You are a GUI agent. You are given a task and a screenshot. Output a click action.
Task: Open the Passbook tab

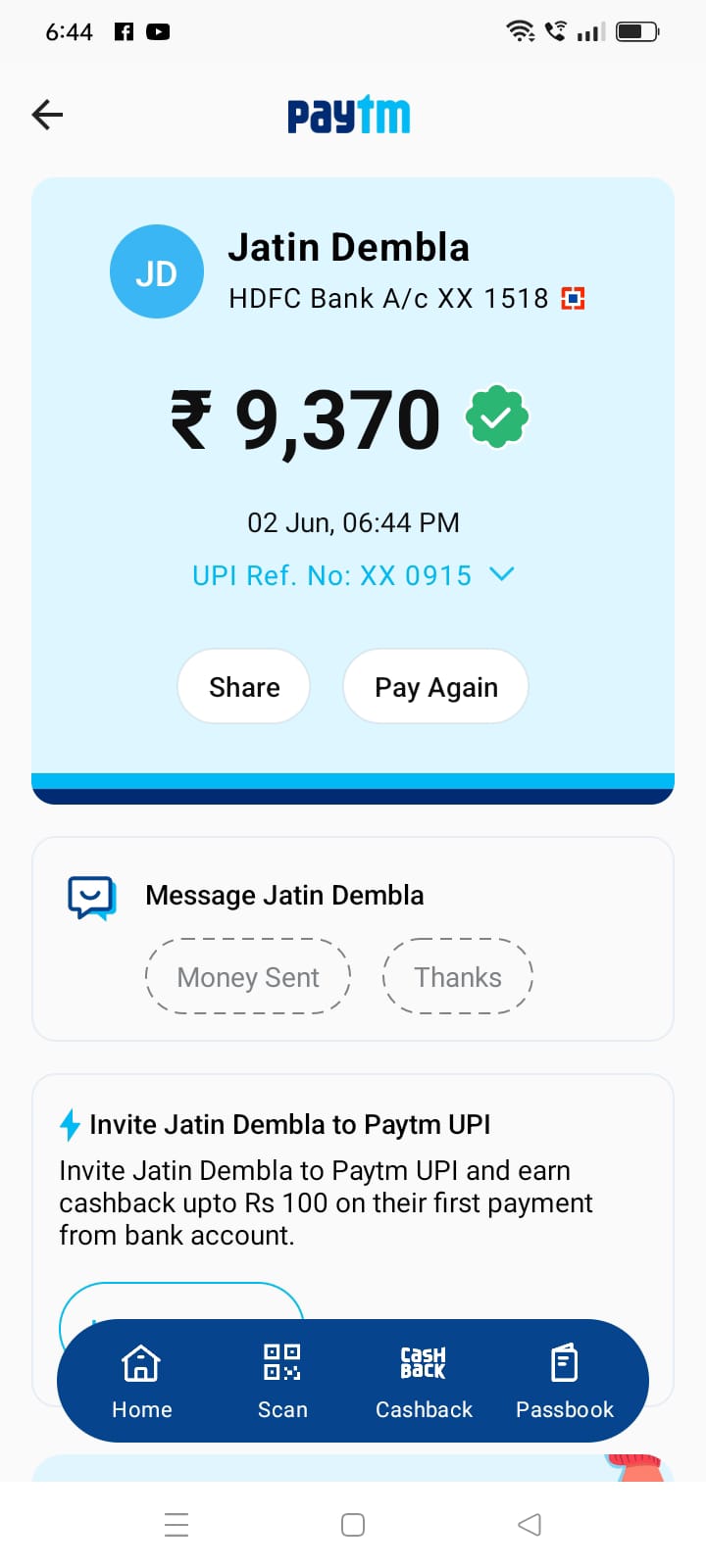click(x=565, y=1381)
